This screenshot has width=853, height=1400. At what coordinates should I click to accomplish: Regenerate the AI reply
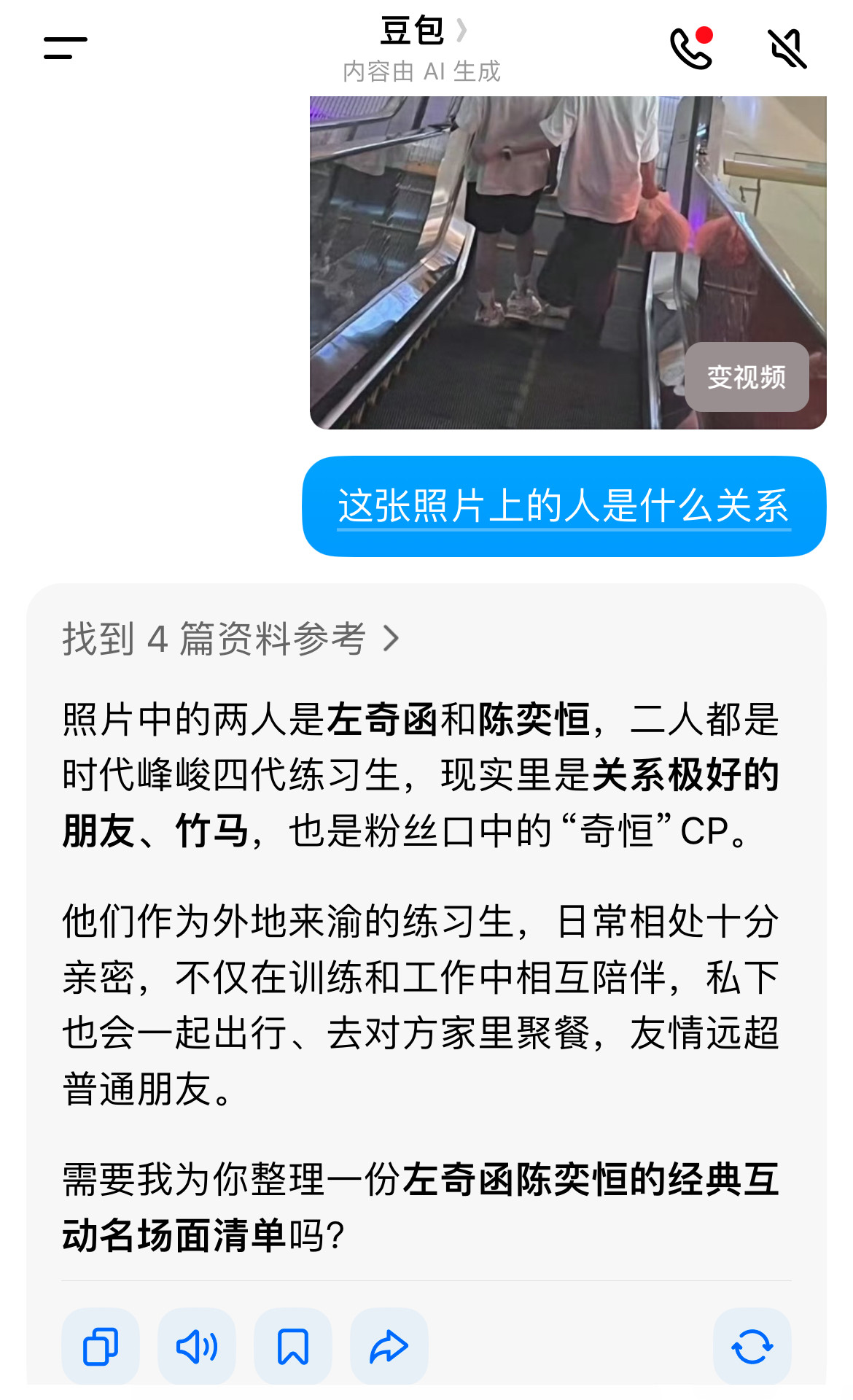click(x=752, y=1346)
